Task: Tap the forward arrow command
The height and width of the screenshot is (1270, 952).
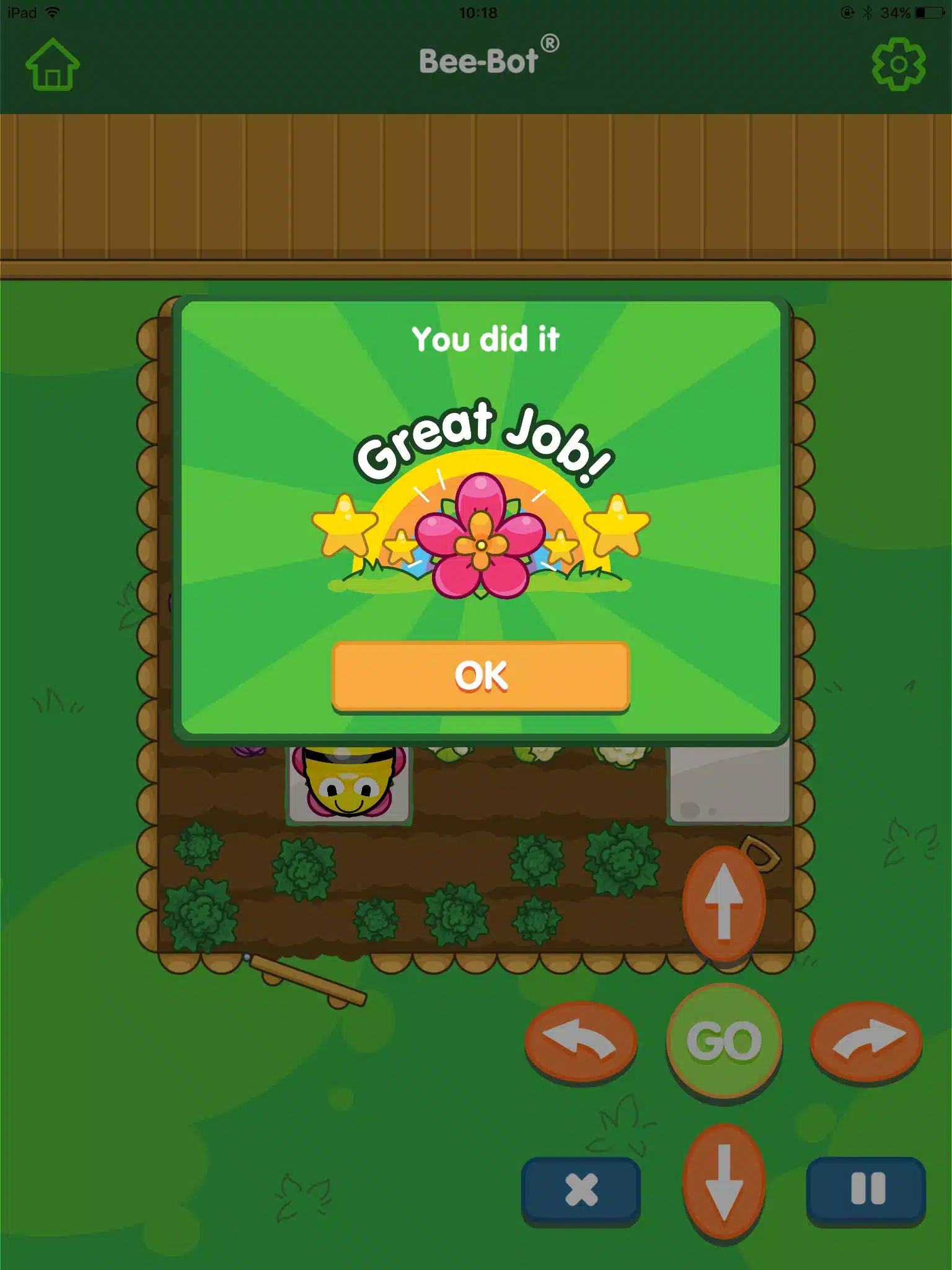Action: click(723, 902)
